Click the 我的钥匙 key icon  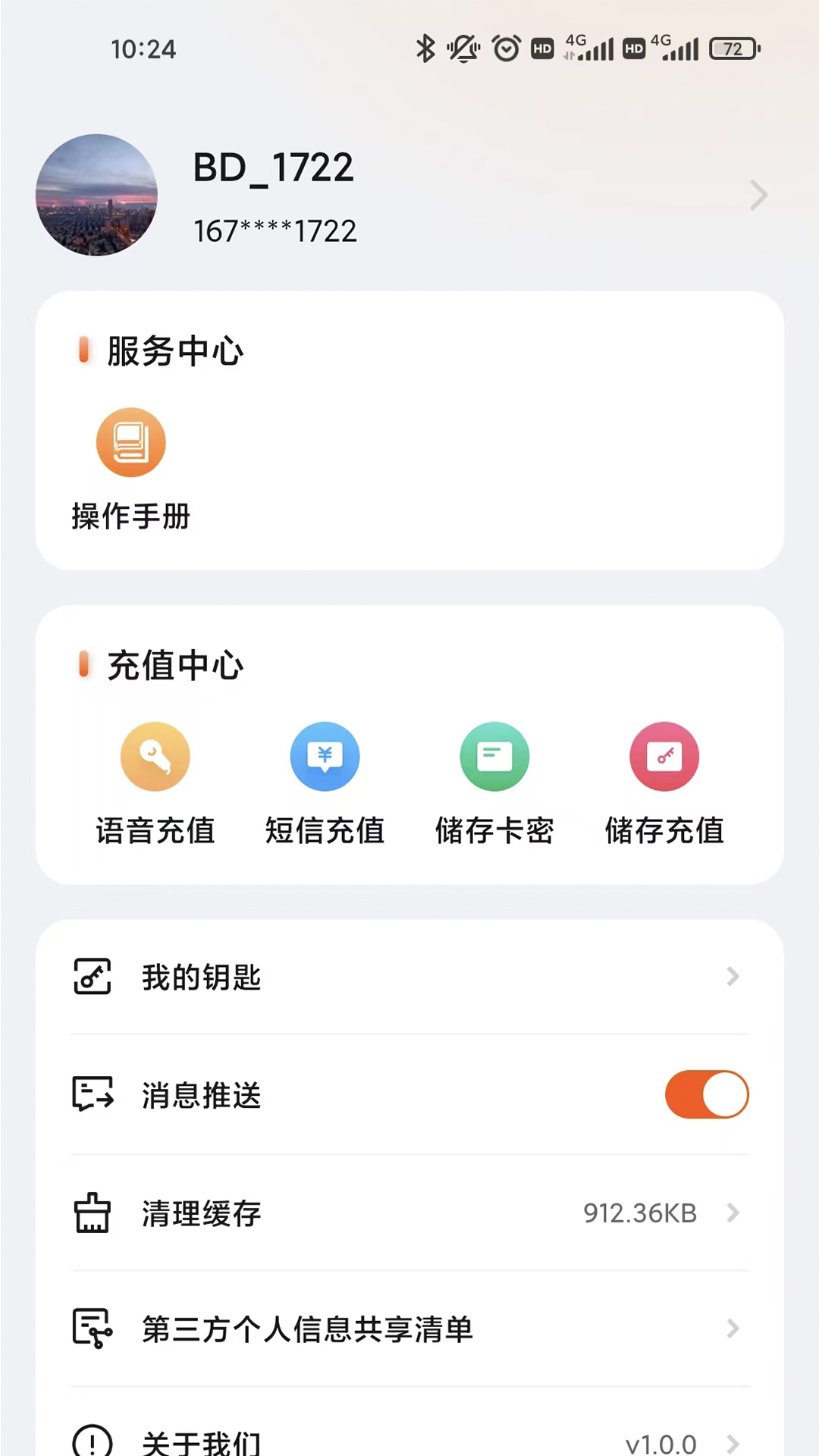coord(93,977)
